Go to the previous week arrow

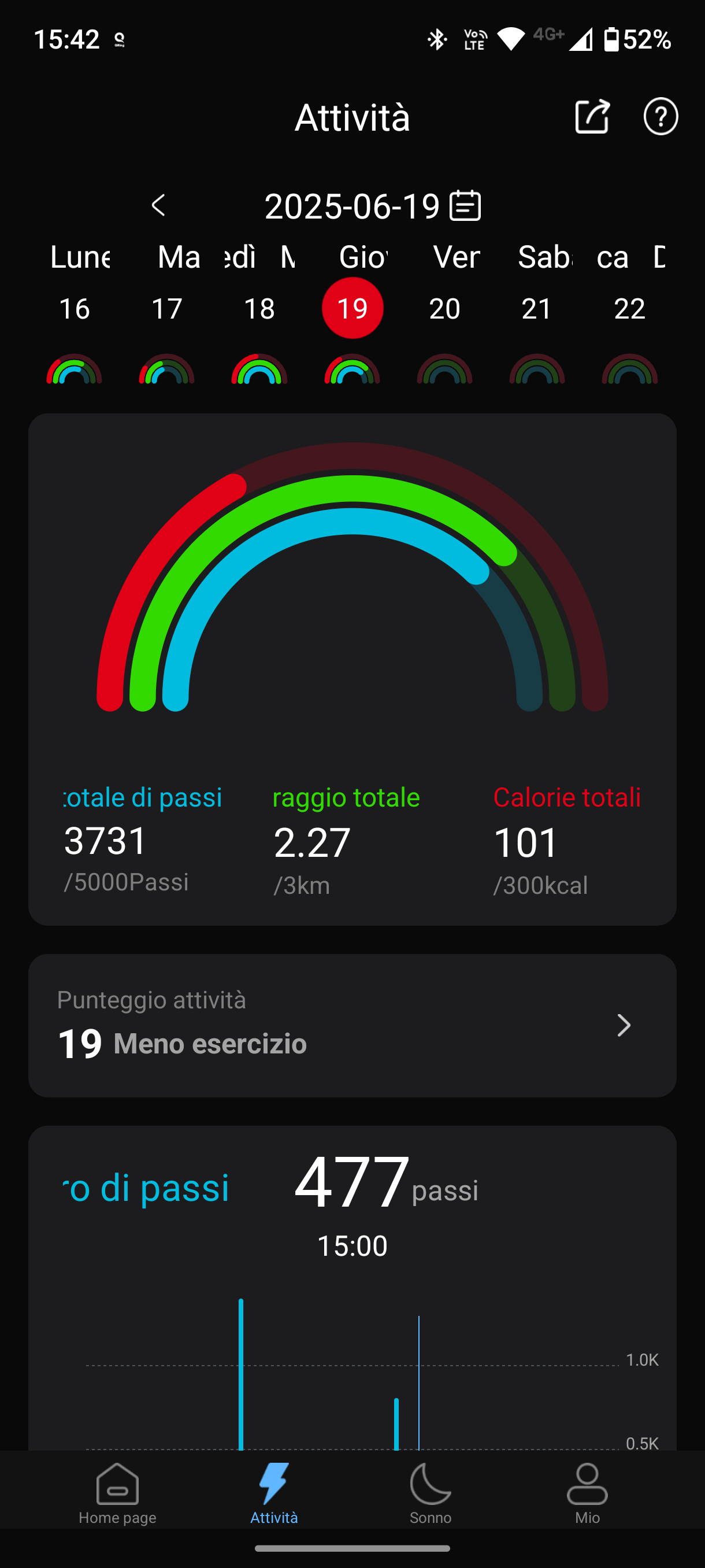pyautogui.click(x=158, y=205)
